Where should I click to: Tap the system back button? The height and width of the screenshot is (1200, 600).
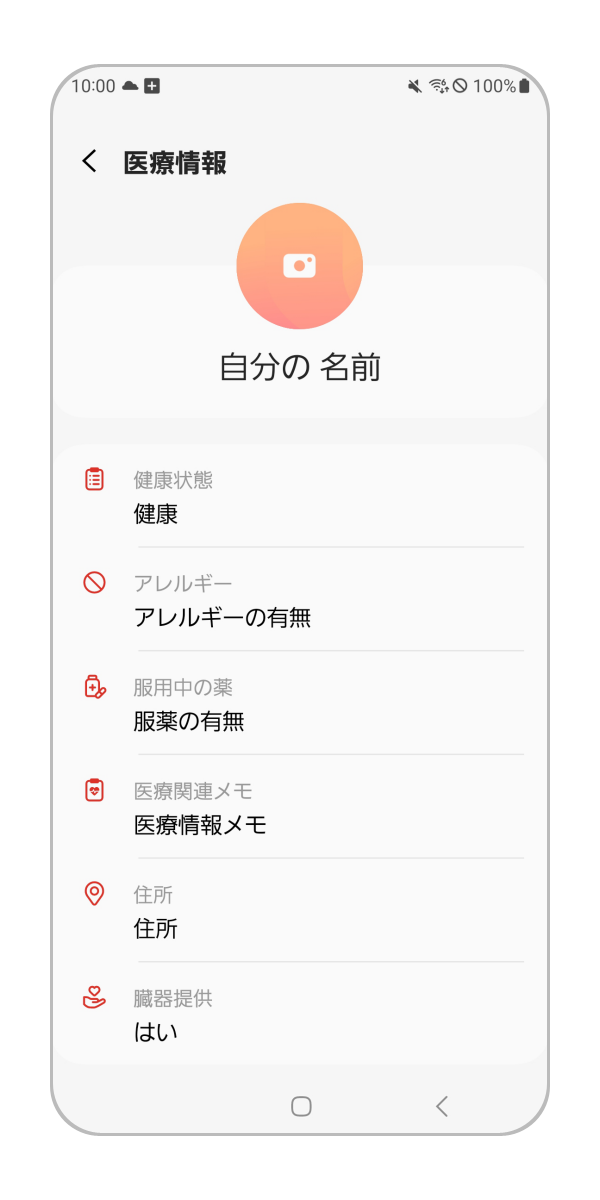pos(442,1106)
